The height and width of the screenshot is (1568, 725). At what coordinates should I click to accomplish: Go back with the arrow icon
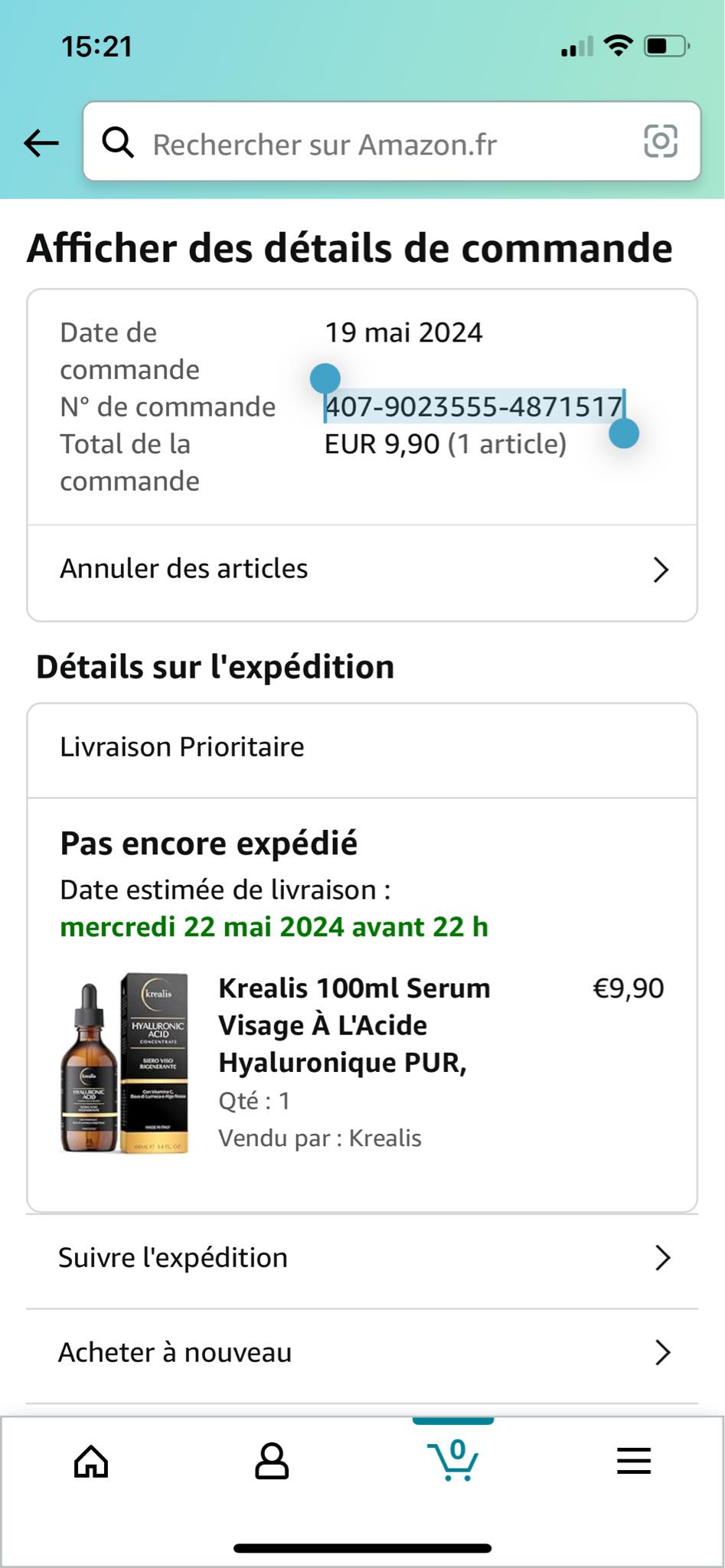click(41, 142)
